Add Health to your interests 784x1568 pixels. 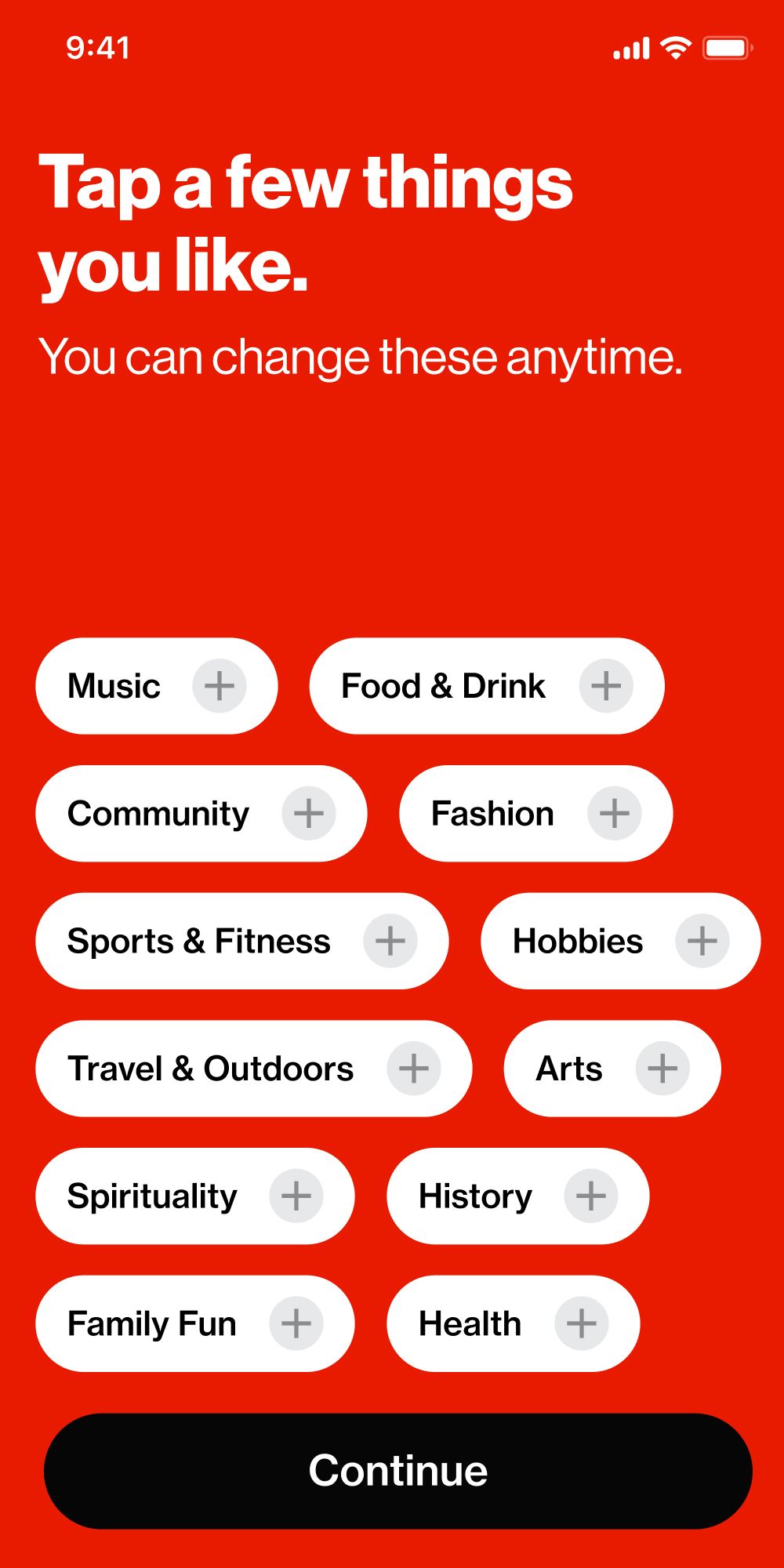click(513, 1323)
